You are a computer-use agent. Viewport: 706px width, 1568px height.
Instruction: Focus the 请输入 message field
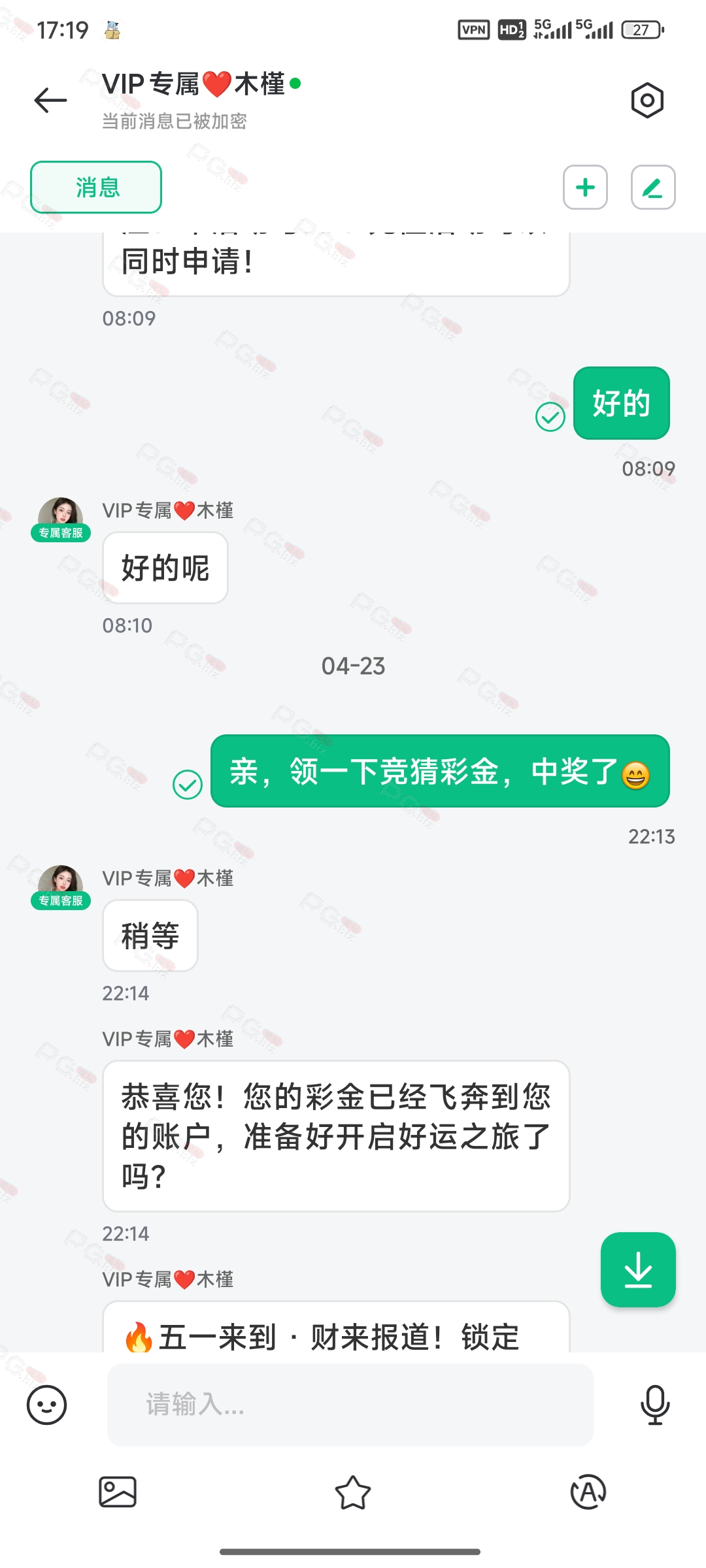pyautogui.click(x=350, y=1405)
